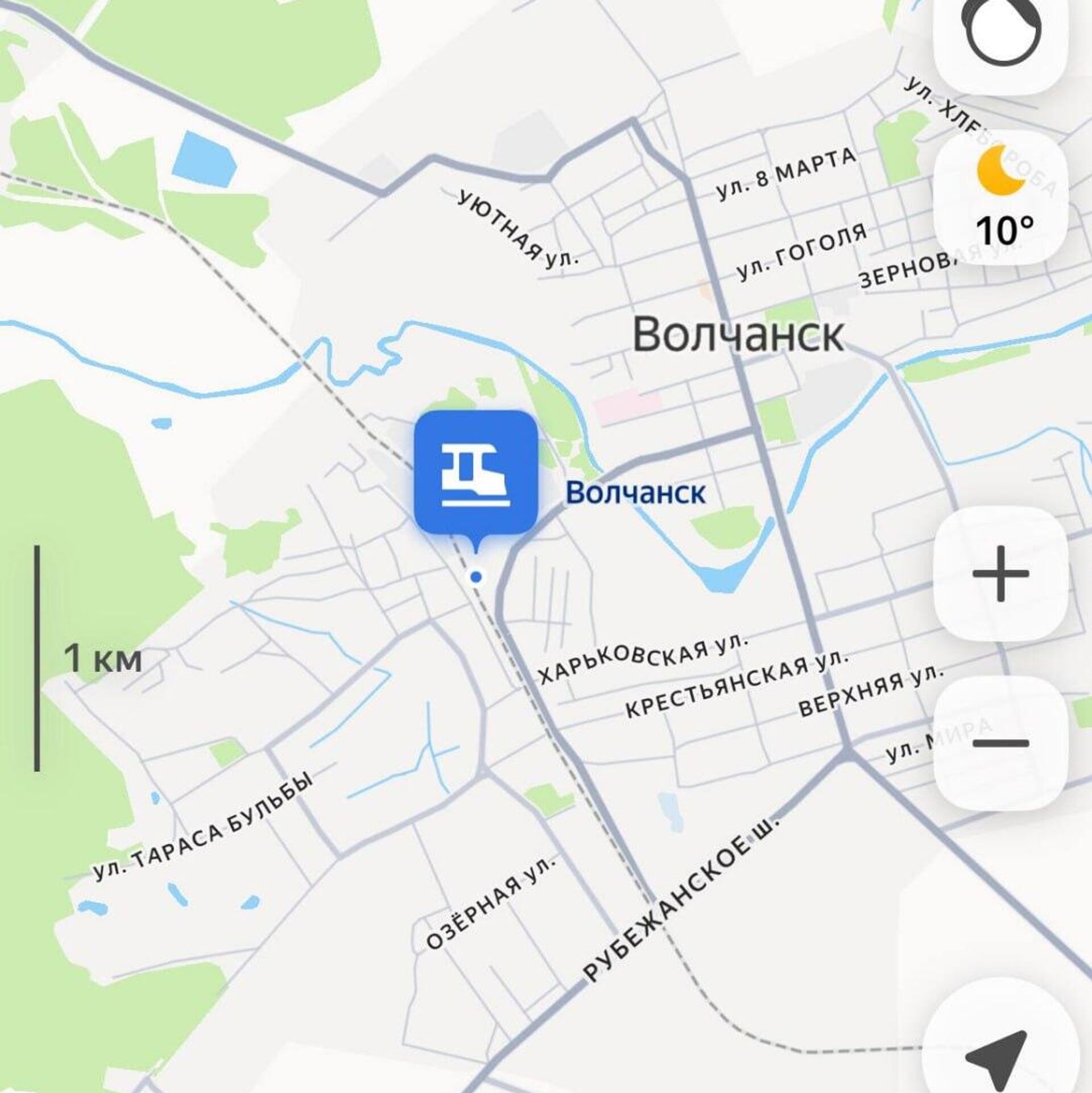Zoom in on the map
The image size is (1092, 1093).
1000,573
